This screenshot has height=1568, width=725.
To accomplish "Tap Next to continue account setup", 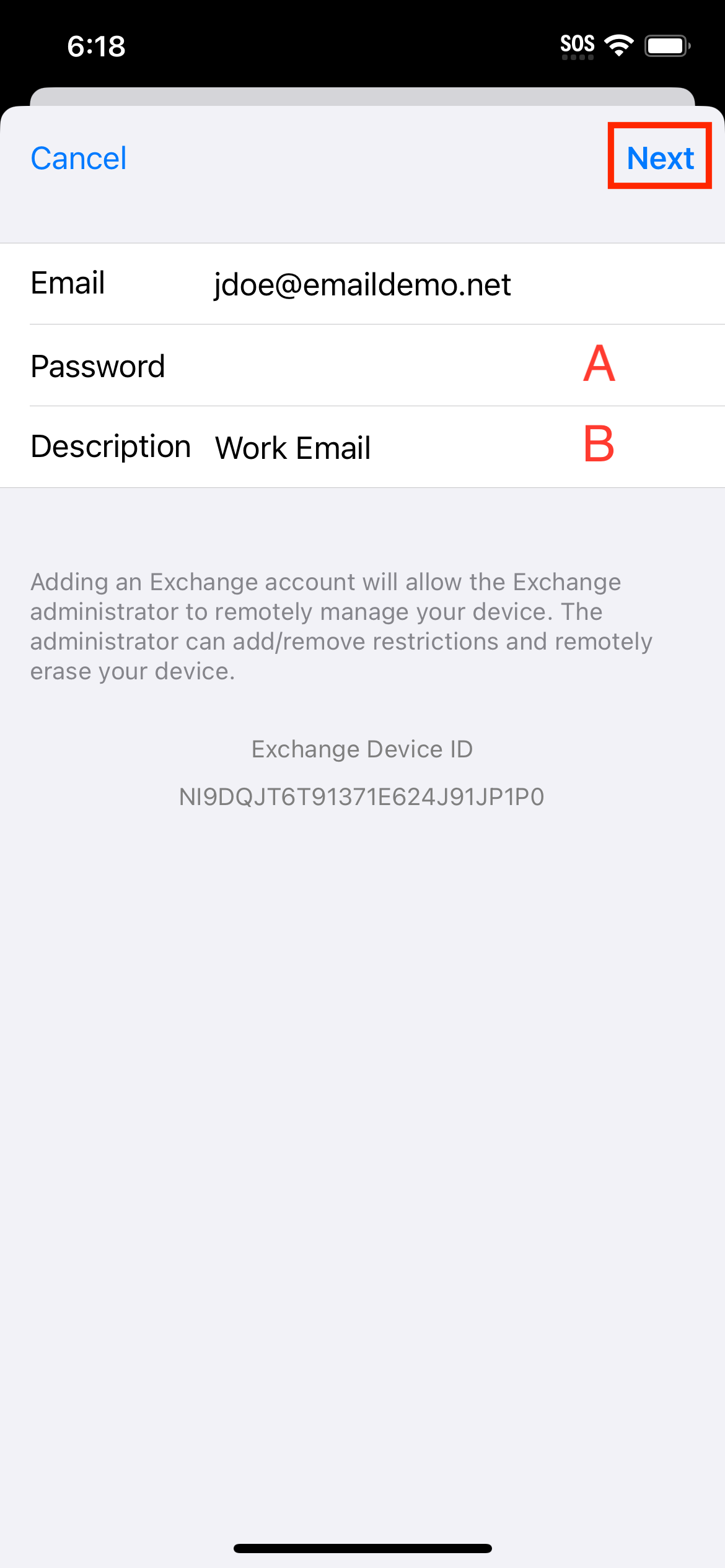I will pyautogui.click(x=660, y=158).
